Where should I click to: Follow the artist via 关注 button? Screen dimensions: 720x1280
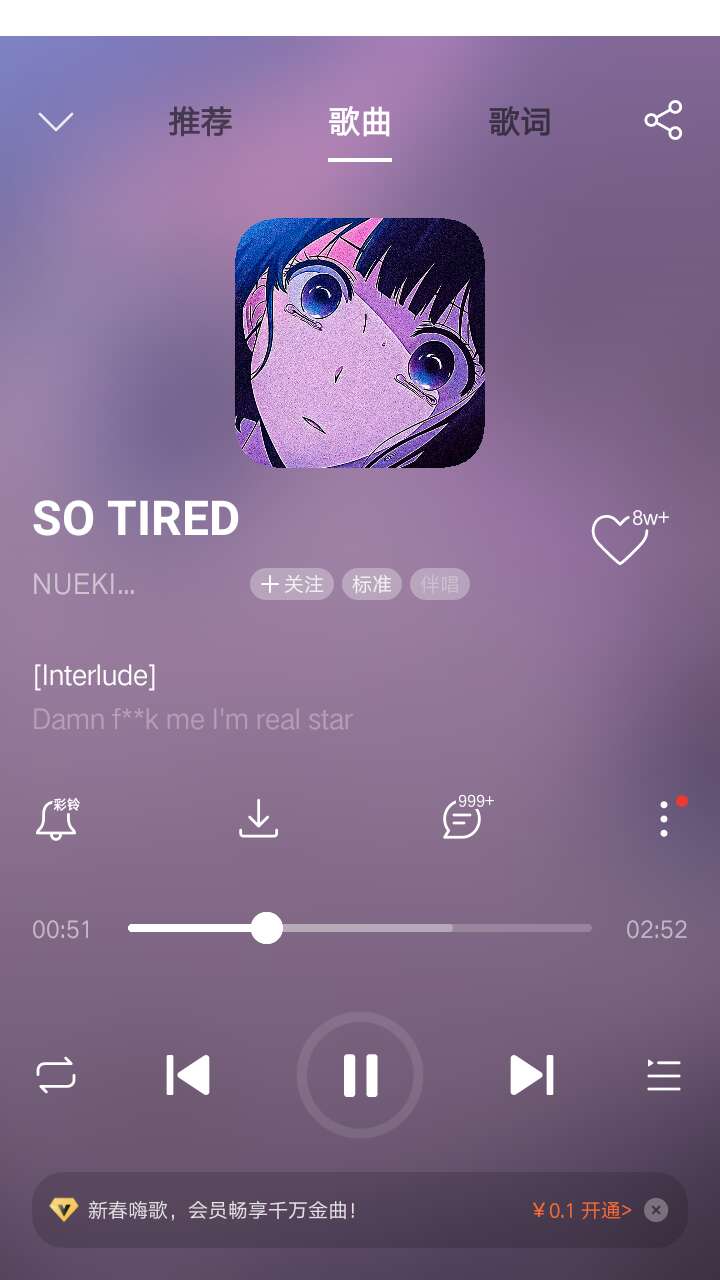pos(292,584)
